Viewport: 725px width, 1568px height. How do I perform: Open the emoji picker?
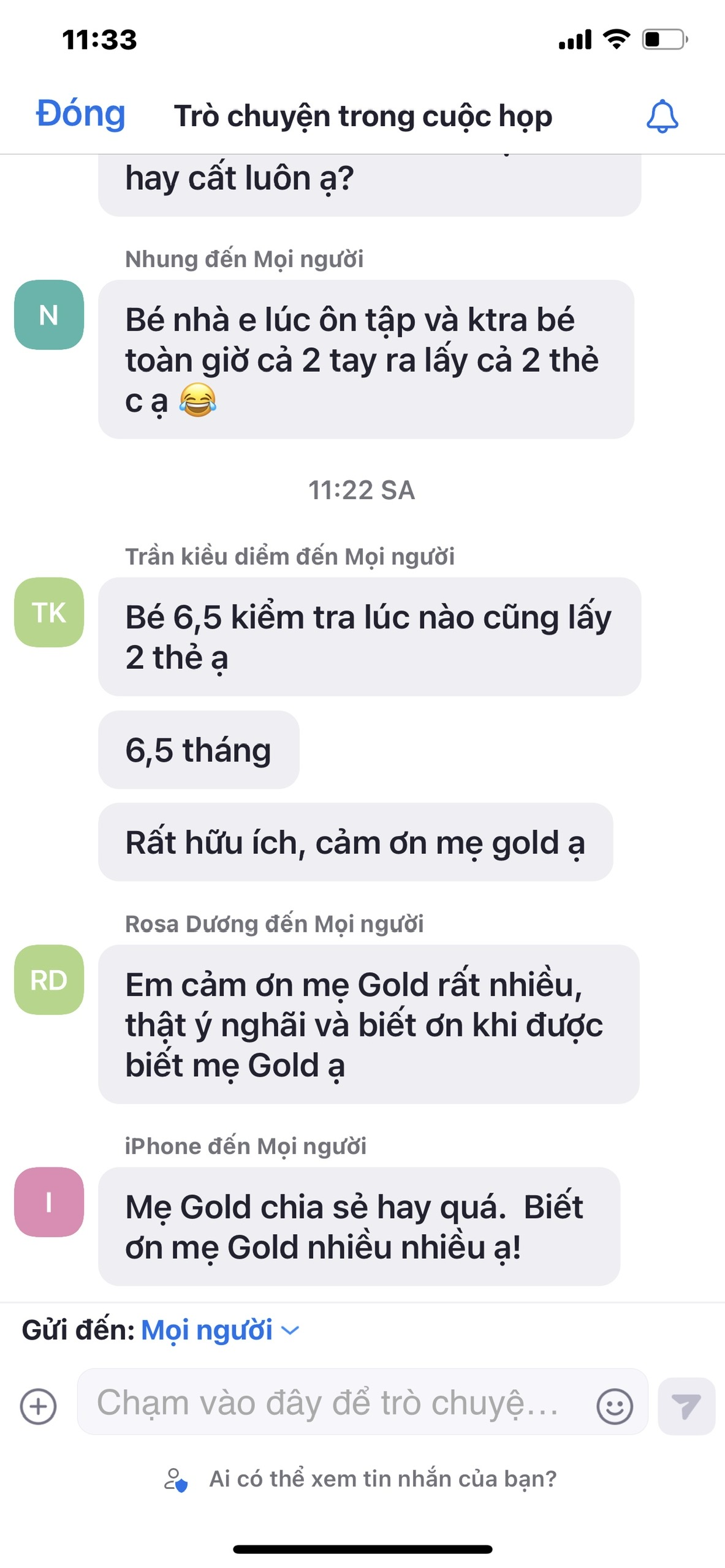pyautogui.click(x=614, y=1406)
